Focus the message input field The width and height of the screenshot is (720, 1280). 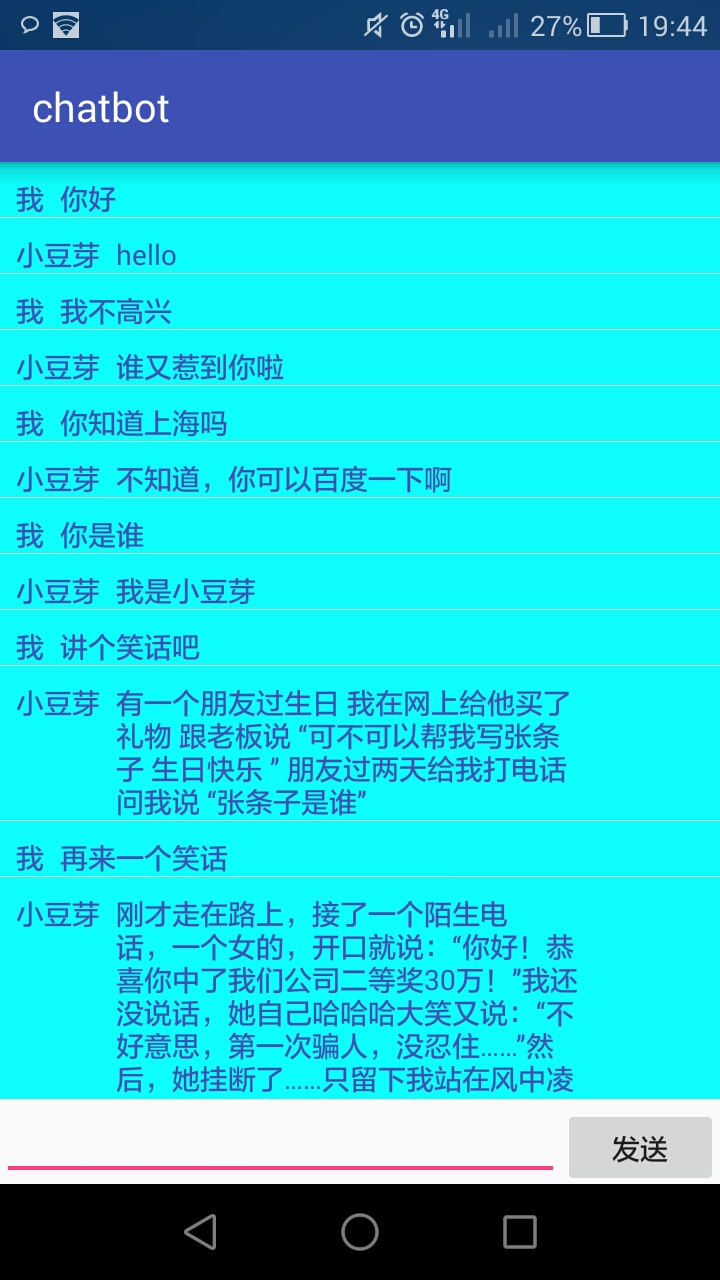point(280,1145)
